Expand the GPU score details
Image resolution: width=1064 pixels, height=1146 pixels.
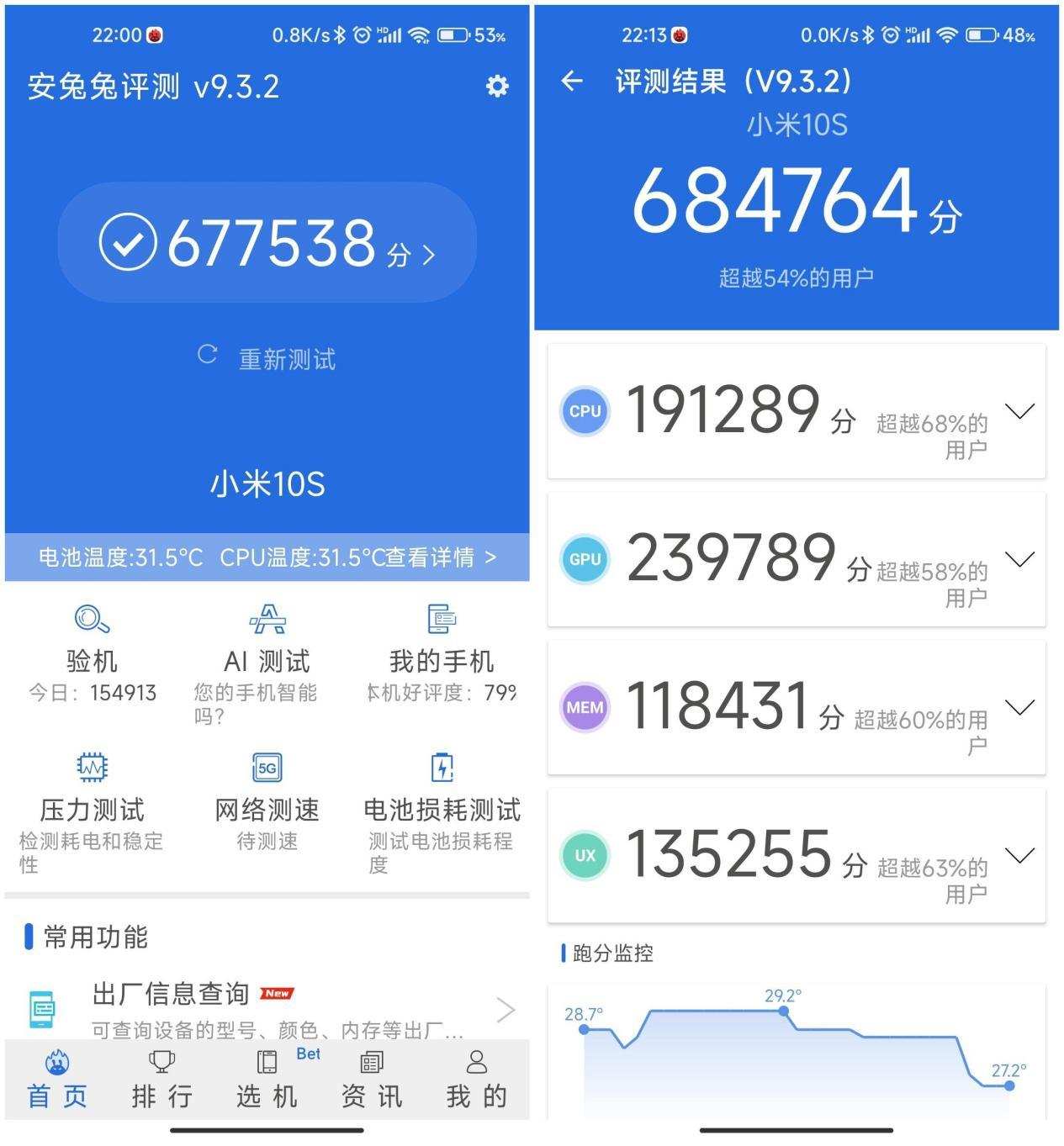(x=1021, y=558)
